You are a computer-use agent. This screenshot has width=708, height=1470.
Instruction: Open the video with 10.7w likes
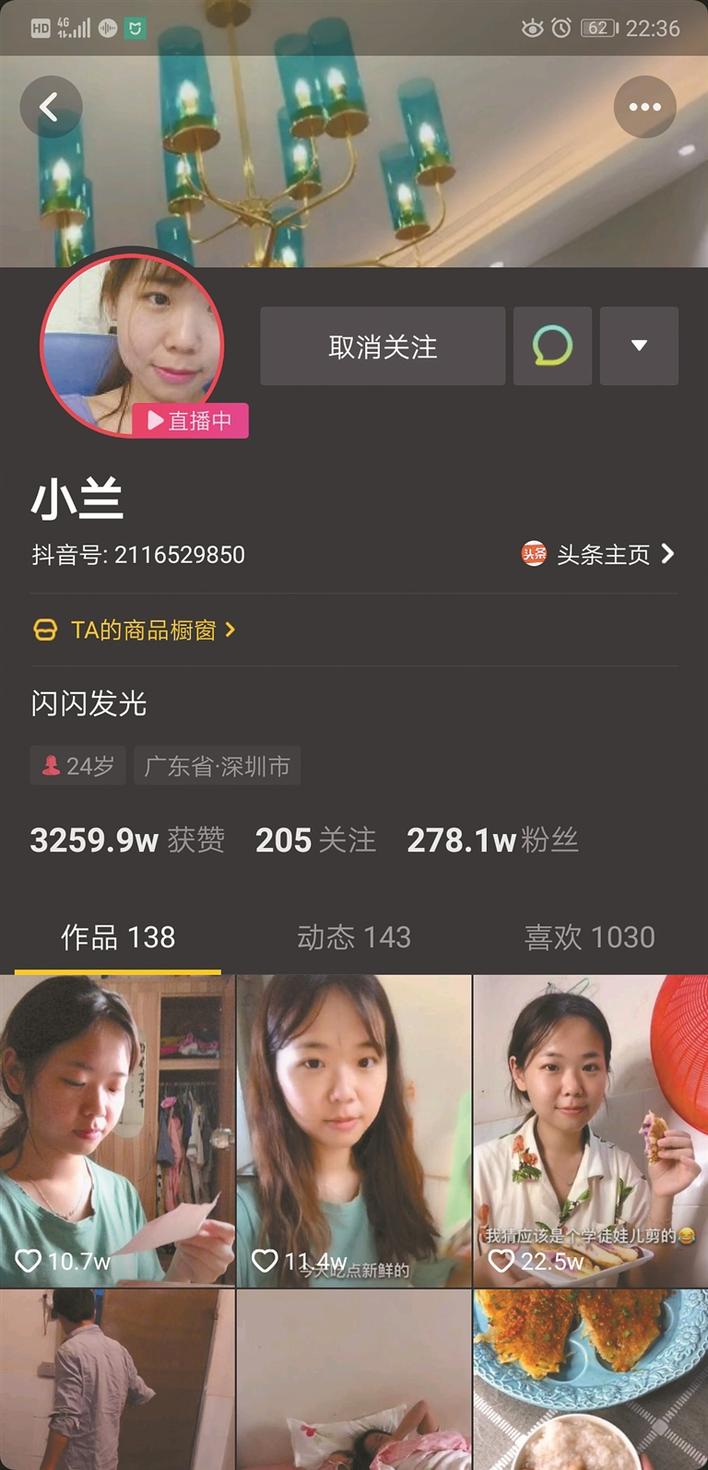click(x=117, y=1130)
